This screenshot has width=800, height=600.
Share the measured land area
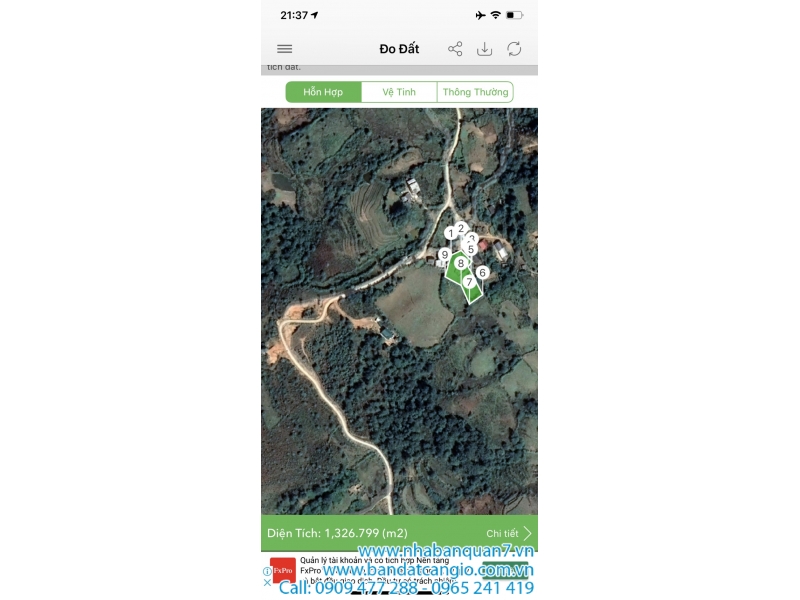point(455,49)
